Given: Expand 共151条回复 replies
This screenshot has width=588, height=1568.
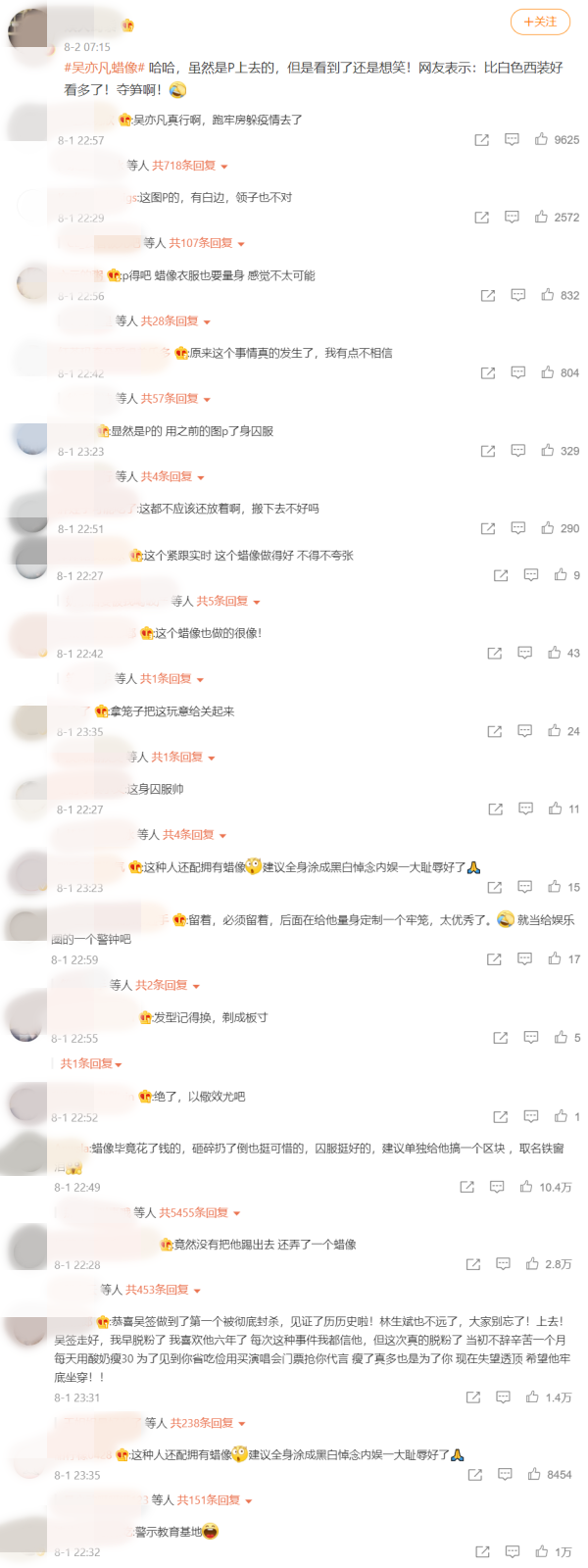Looking at the screenshot, I should point(214,1500).
